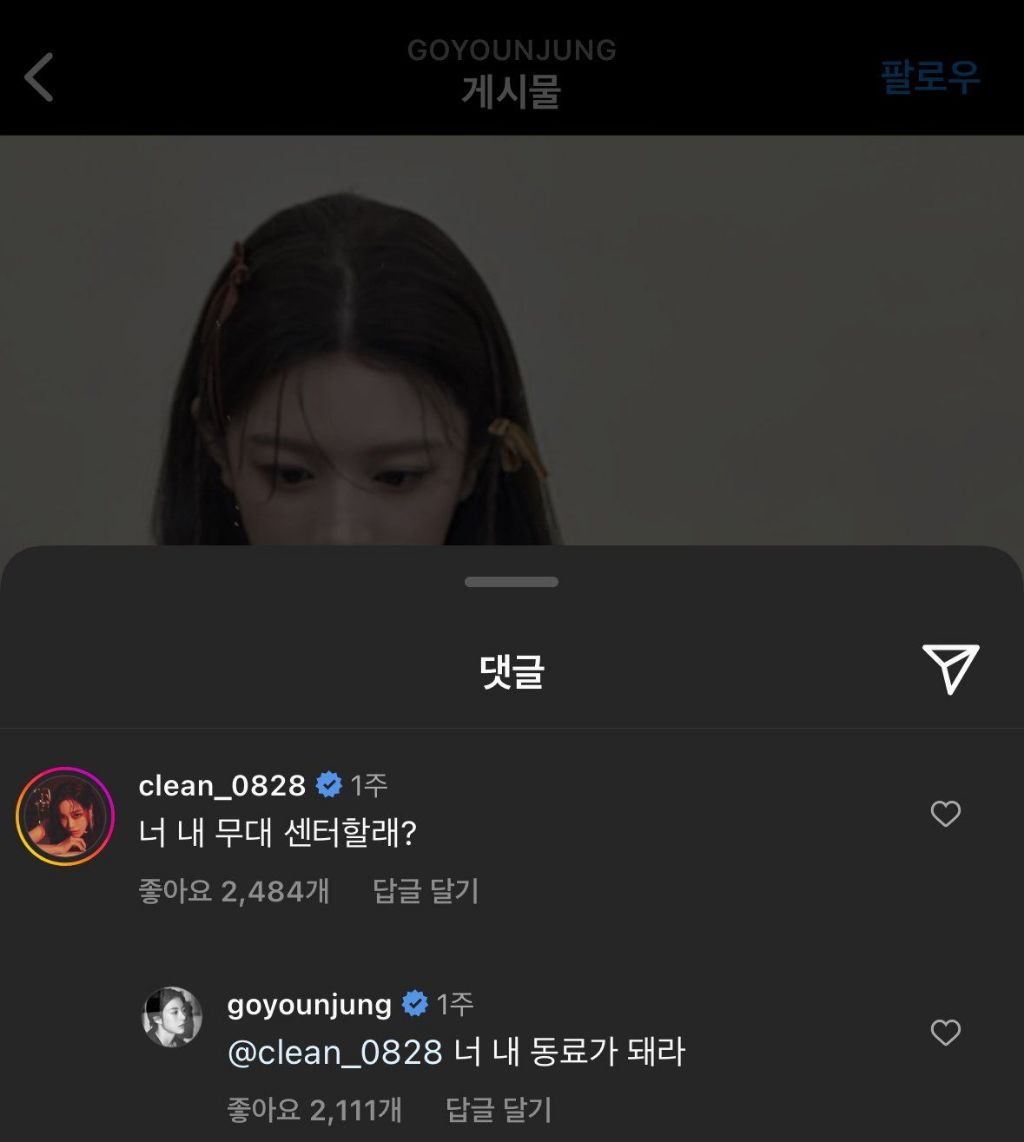The width and height of the screenshot is (1024, 1142).
Task: Open clean_0828 username link
Action: coord(221,785)
